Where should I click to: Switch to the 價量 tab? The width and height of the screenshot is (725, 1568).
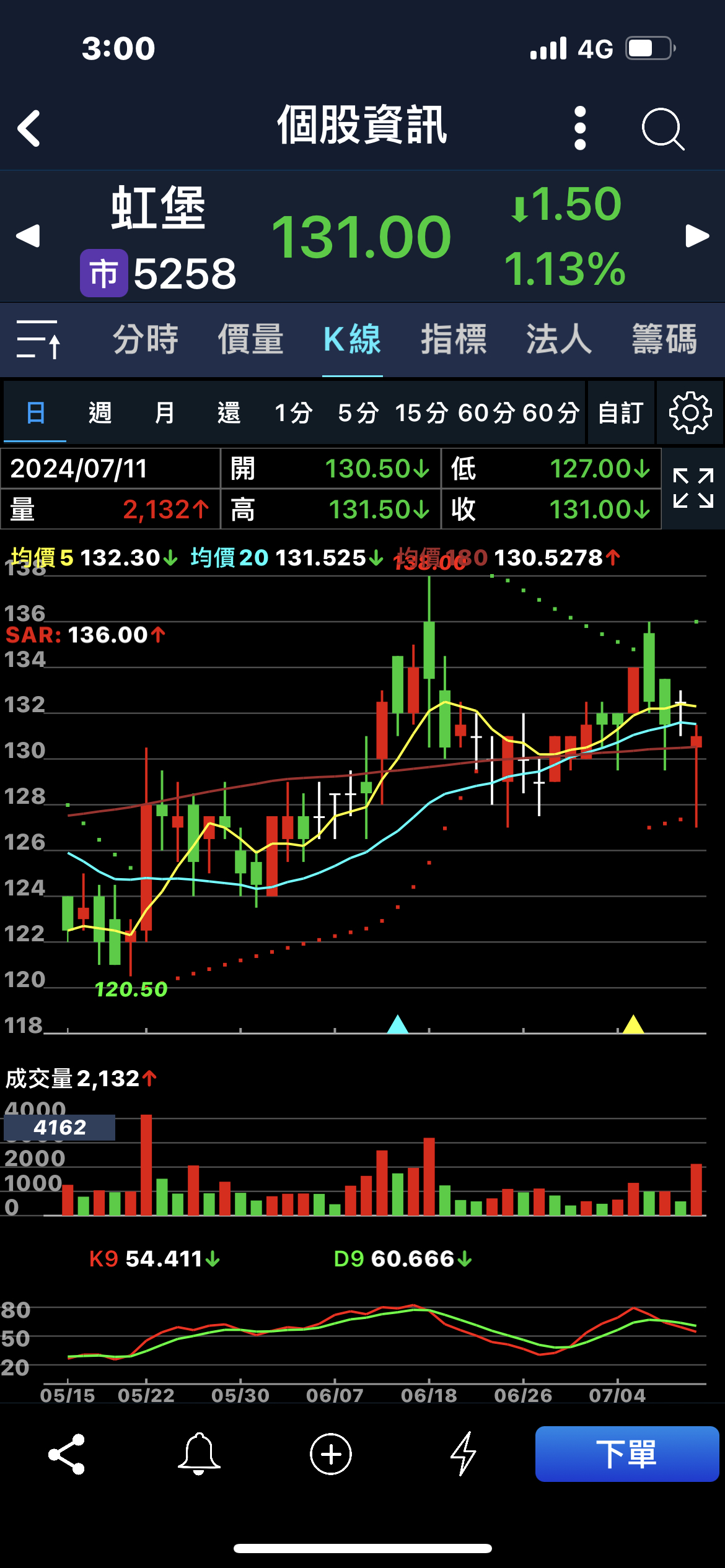click(250, 339)
